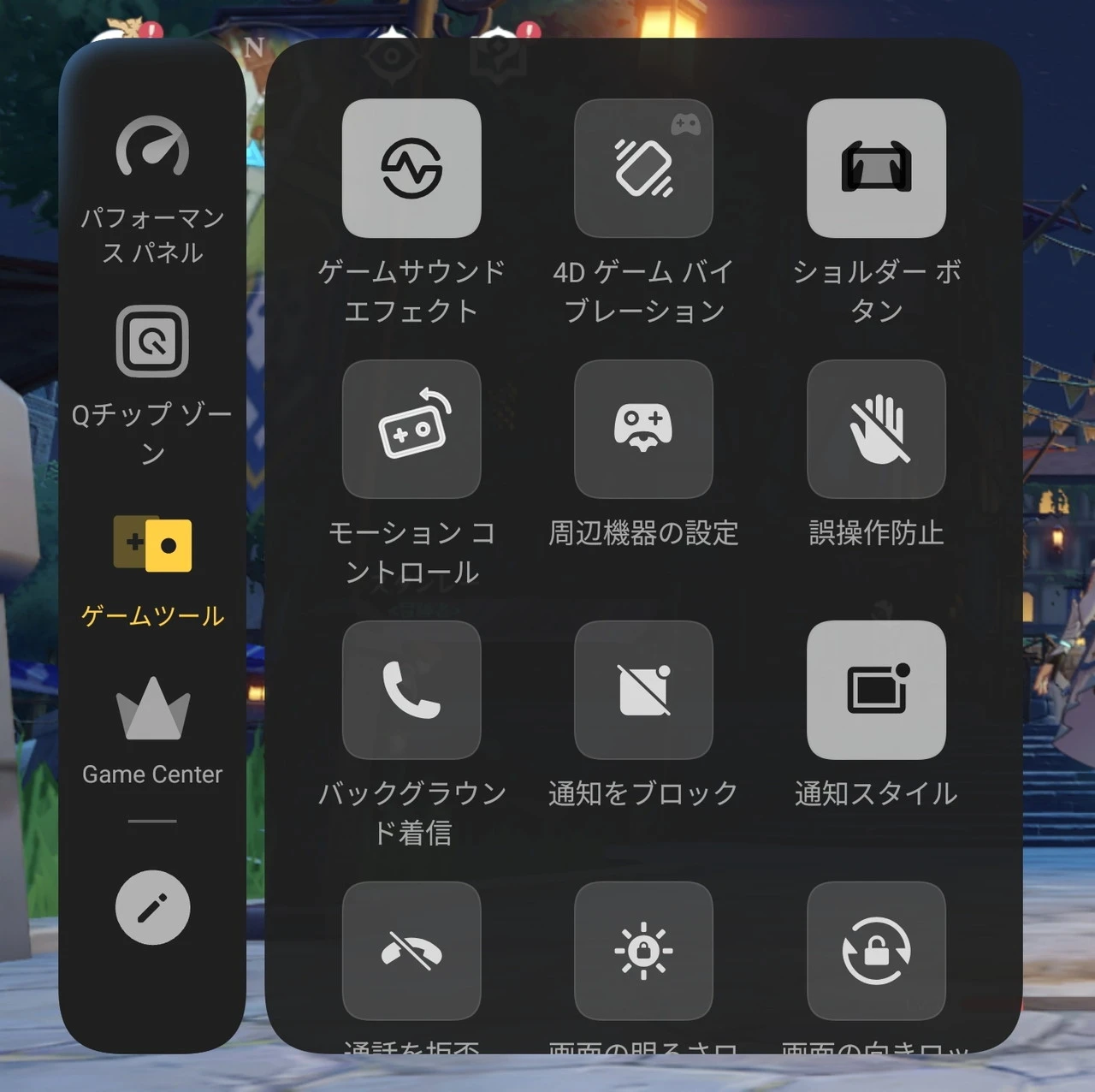This screenshot has width=1095, height=1092.
Task: Enable 誤操作防止 mode
Action: point(876,429)
